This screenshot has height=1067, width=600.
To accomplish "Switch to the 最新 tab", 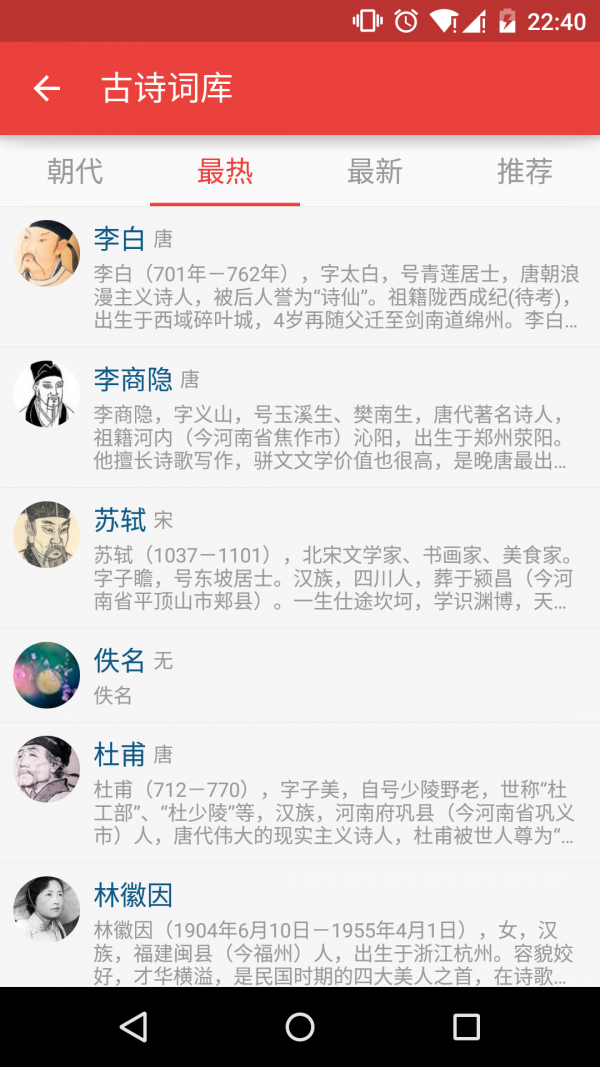I will [x=375, y=172].
